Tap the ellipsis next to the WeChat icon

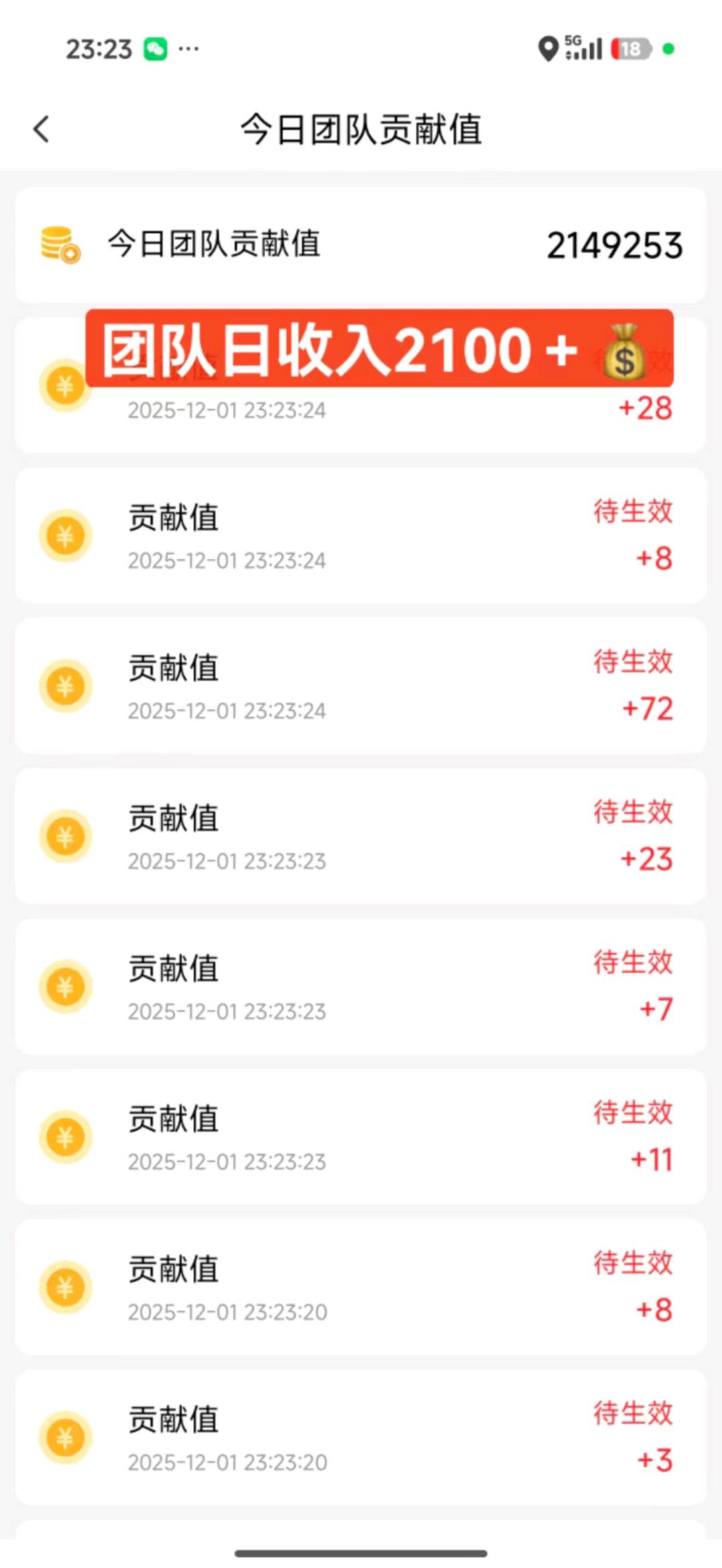189,49
